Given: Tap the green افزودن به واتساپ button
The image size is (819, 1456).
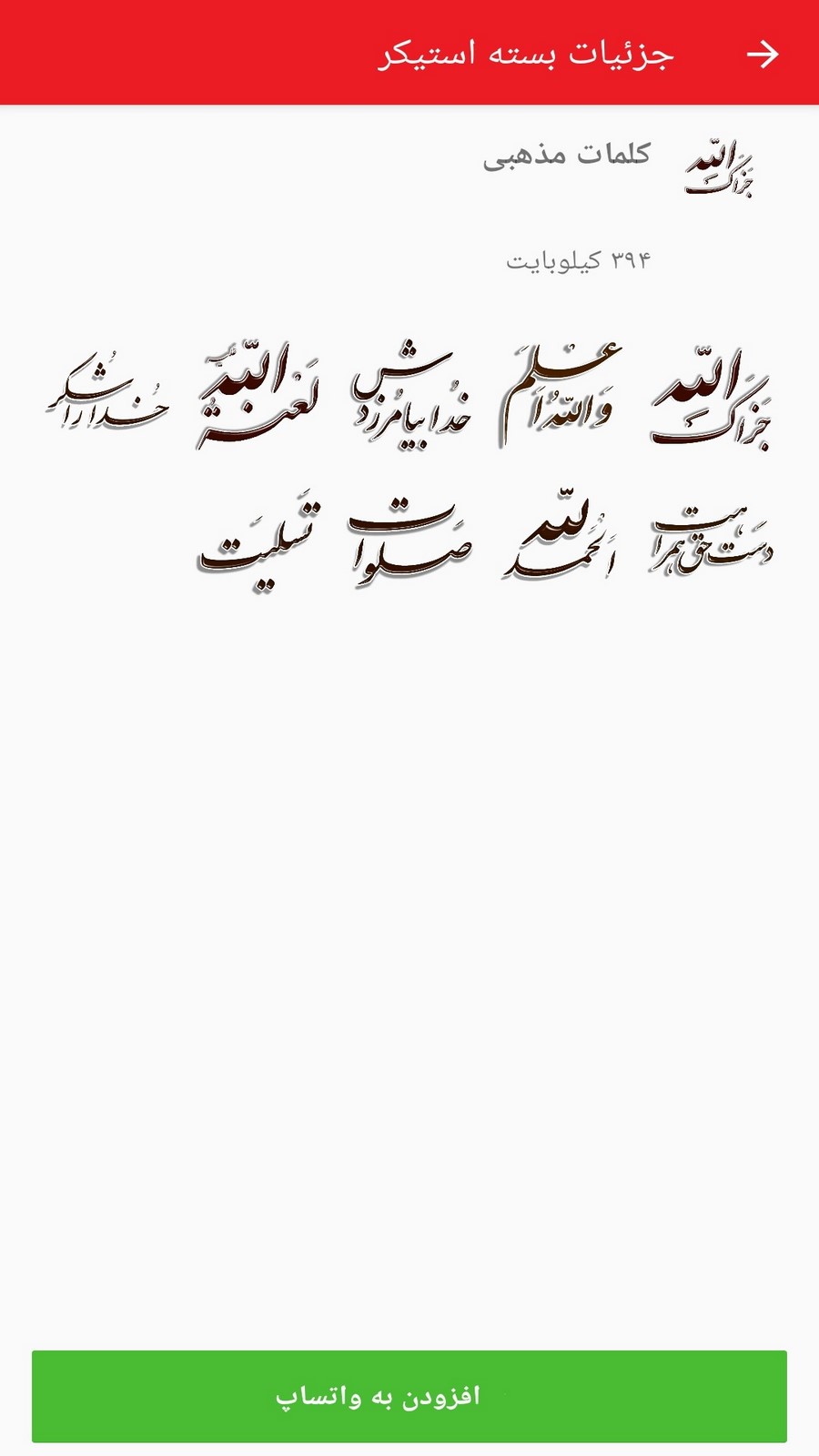Looking at the screenshot, I should click(409, 1396).
